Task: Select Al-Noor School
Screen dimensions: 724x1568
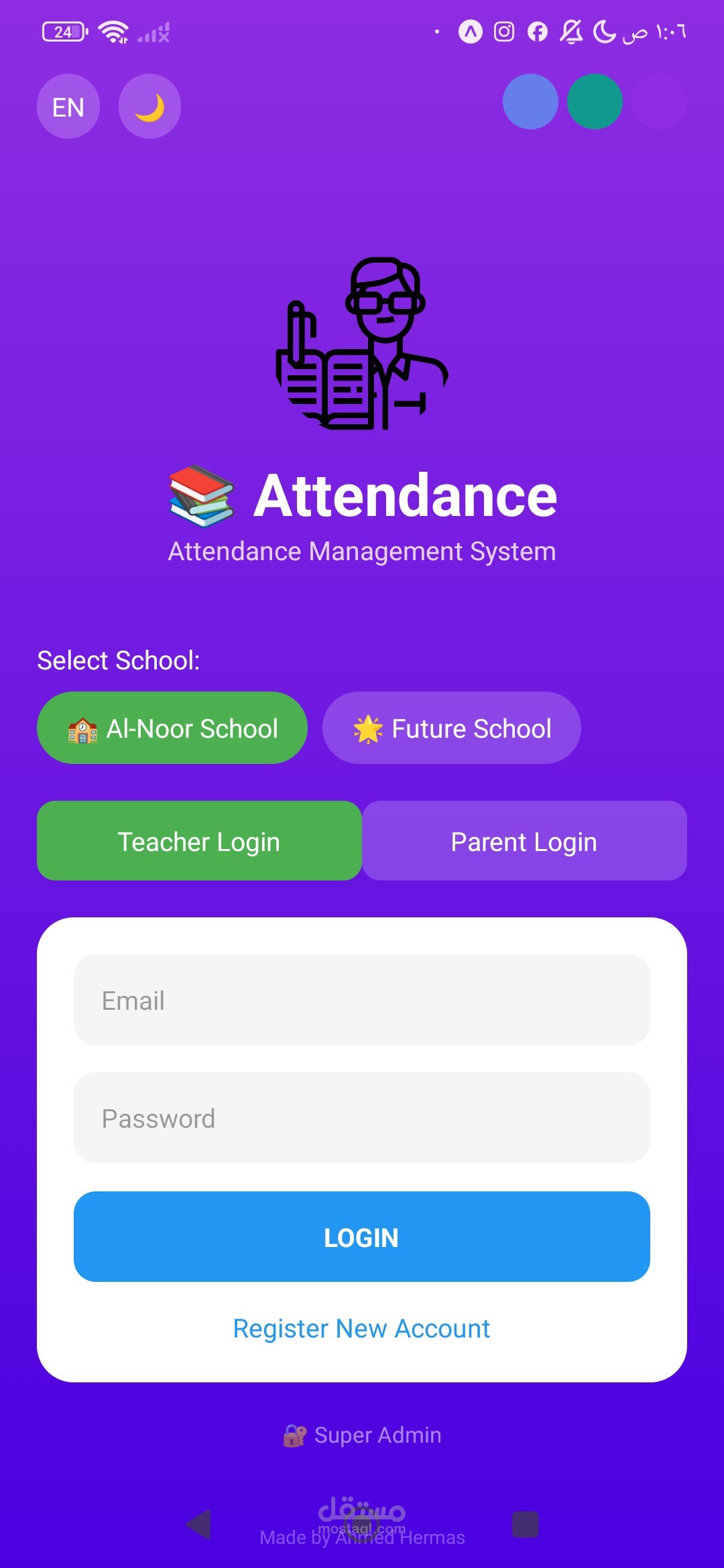Action: [x=172, y=728]
